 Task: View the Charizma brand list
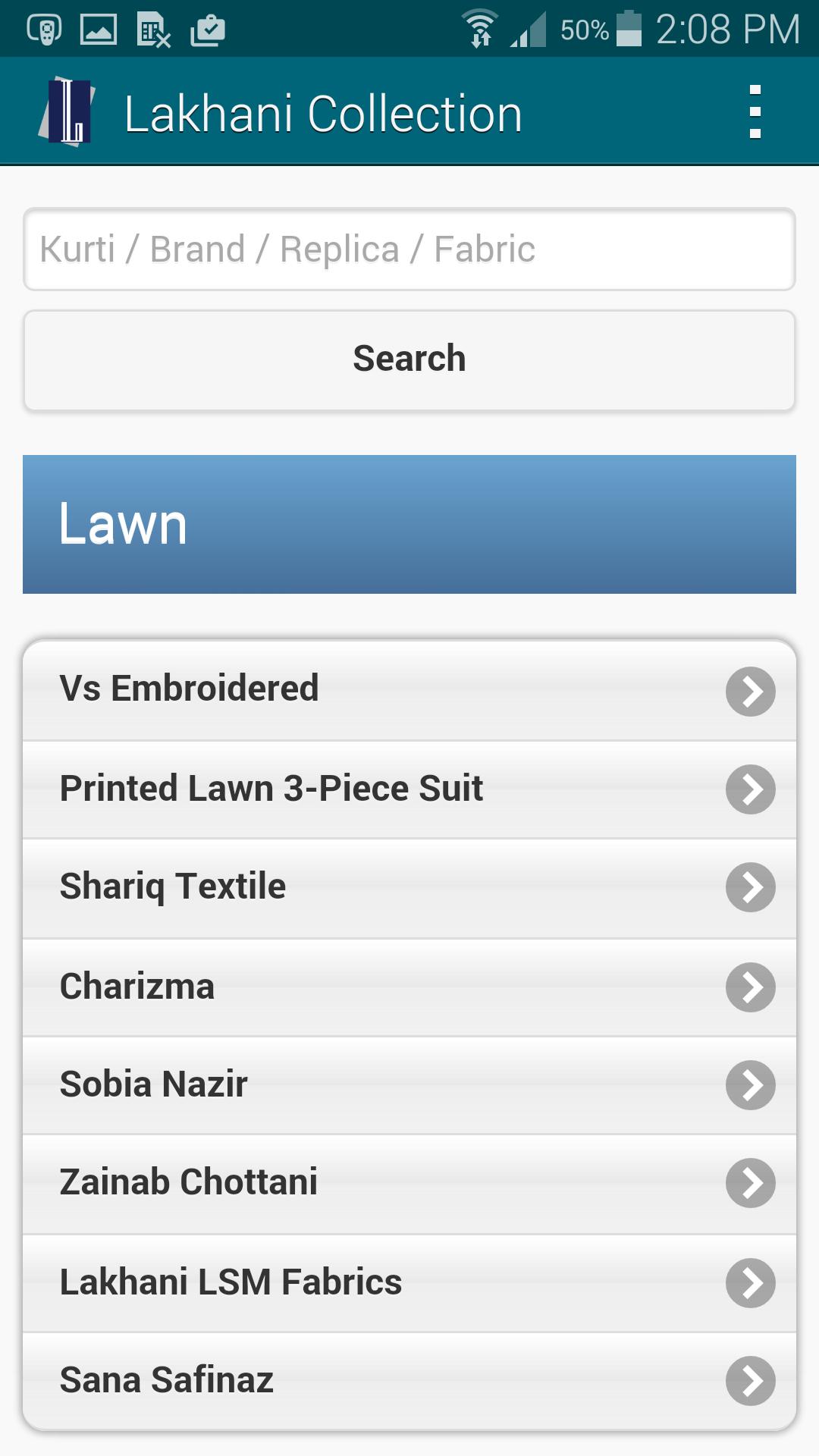click(409, 987)
